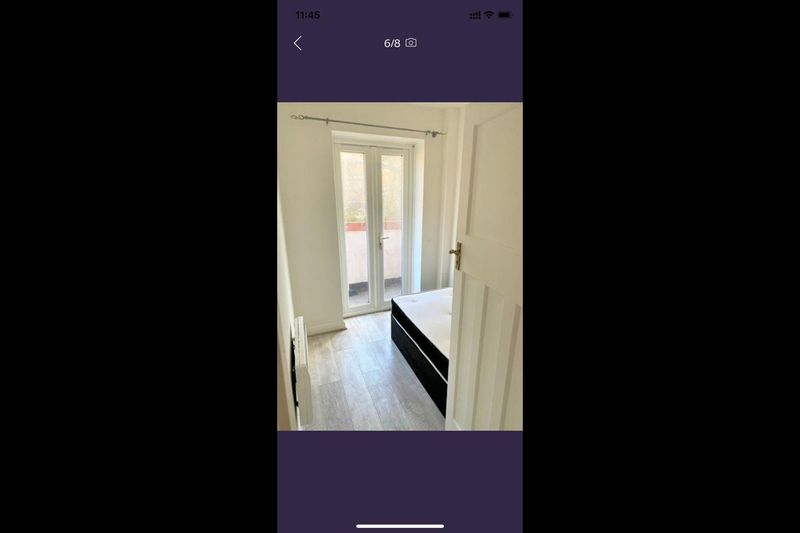Go back using the top arrow
This screenshot has width=800, height=533.
(297, 43)
